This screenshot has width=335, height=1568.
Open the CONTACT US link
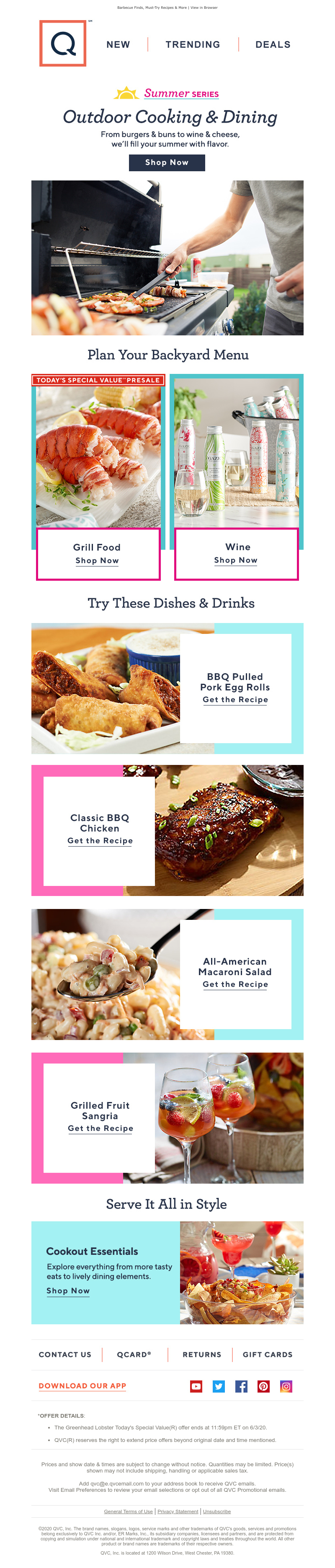pyautogui.click(x=65, y=1354)
